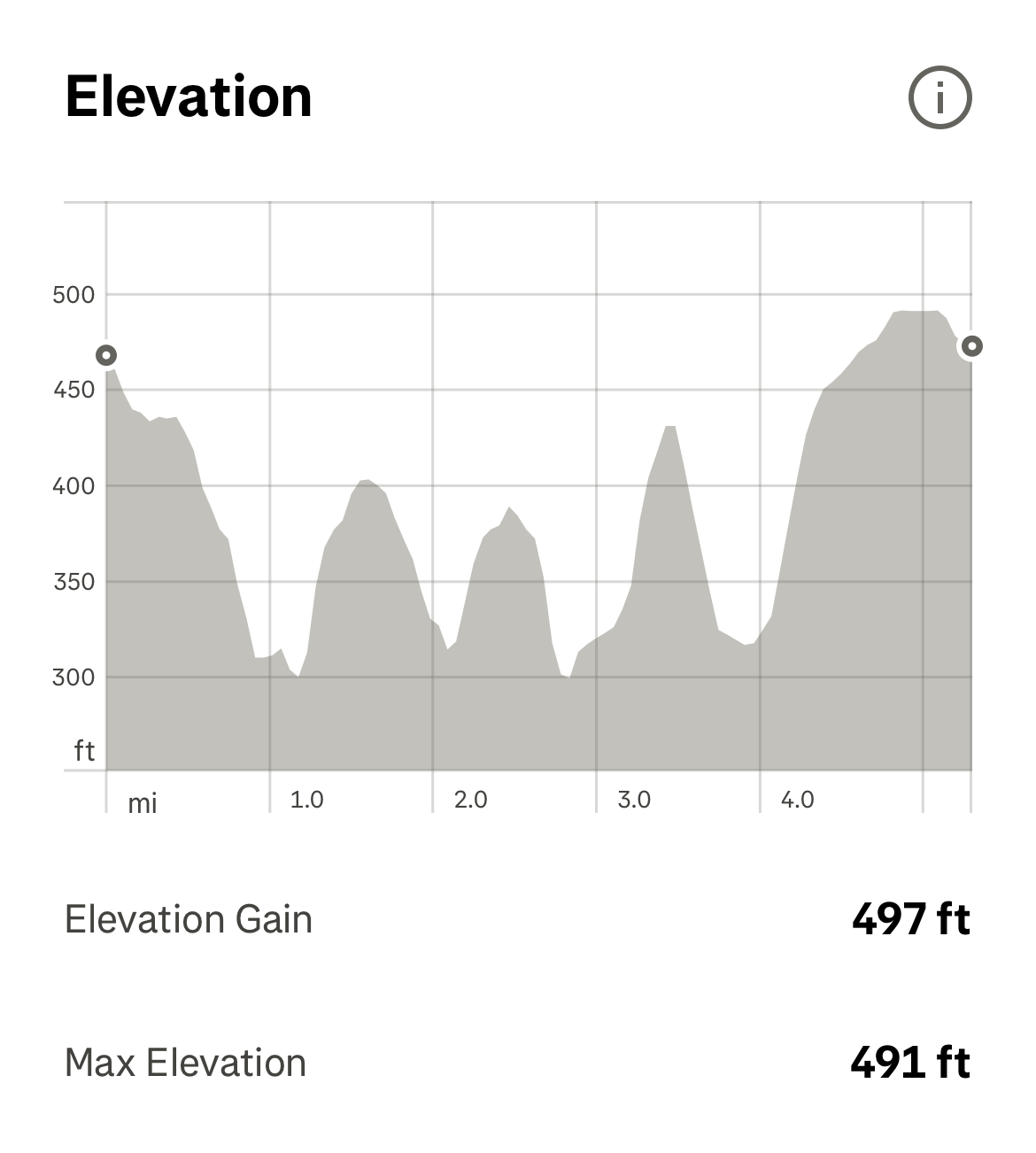Open the elevation info icon
Image resolution: width=1036 pixels, height=1153 pixels.
point(939,97)
